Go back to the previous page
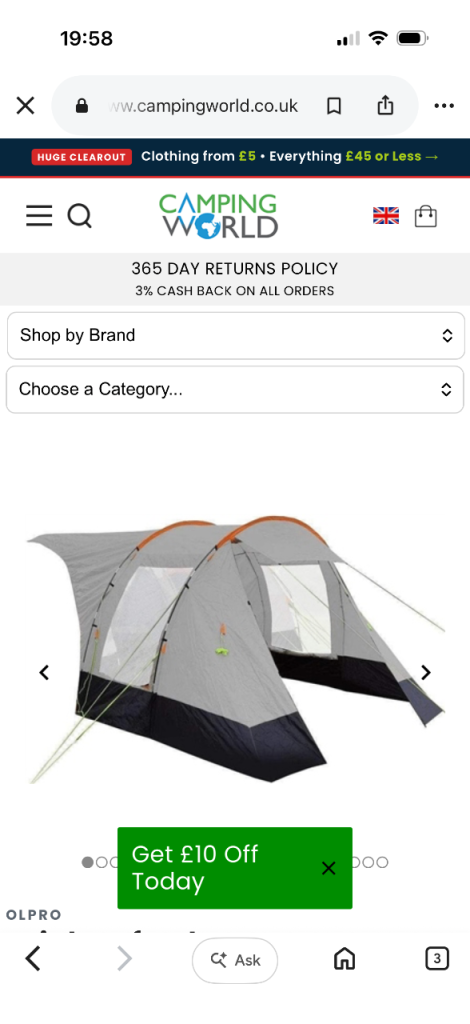 33,959
